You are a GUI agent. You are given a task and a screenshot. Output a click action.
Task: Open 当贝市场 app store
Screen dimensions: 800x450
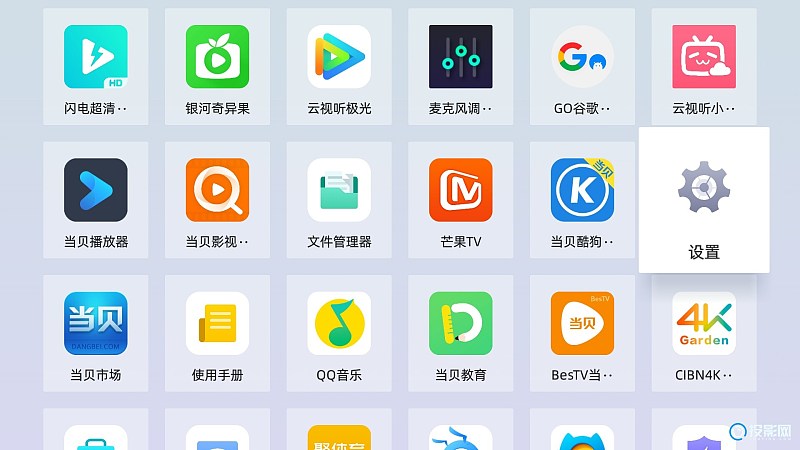pyautogui.click(x=96, y=324)
